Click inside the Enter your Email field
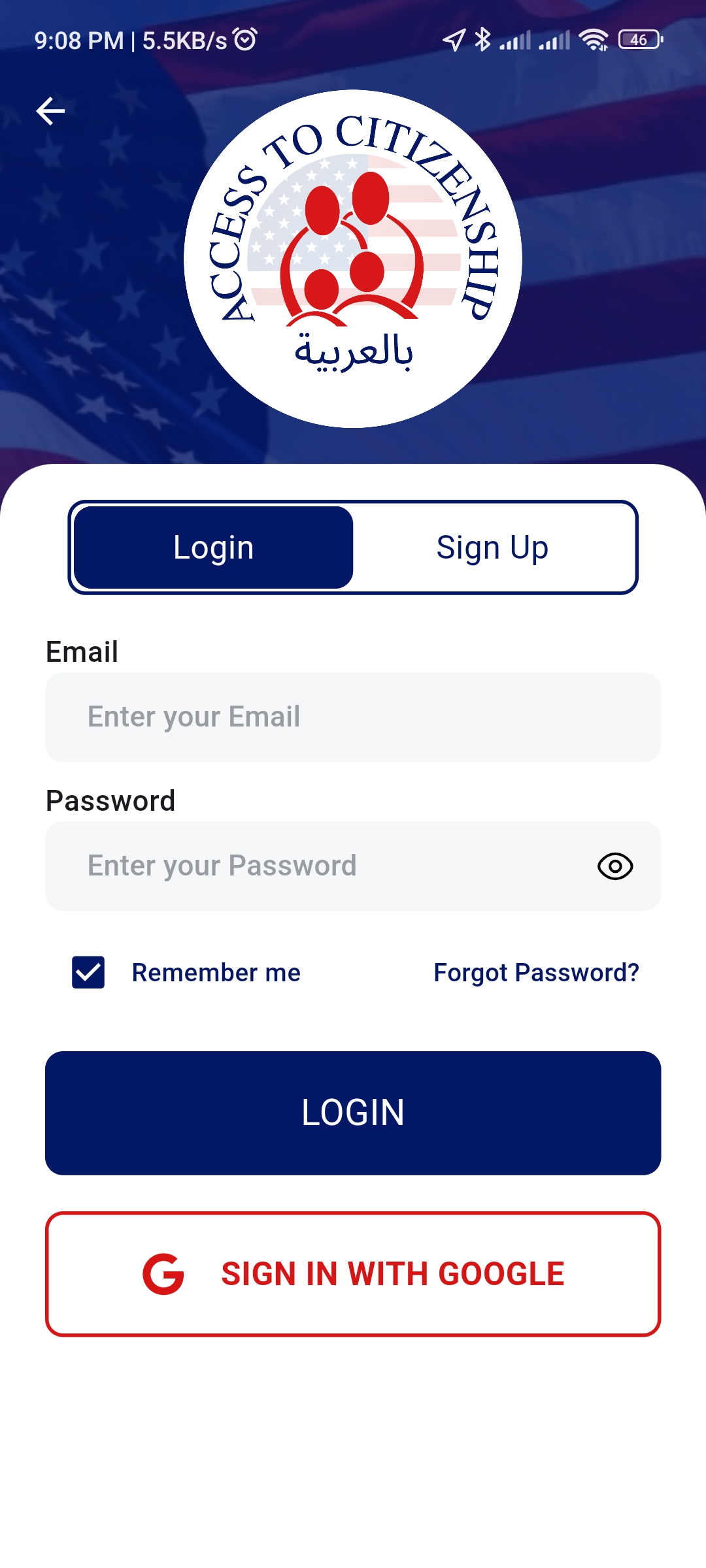Viewport: 706px width, 1568px height. tap(353, 717)
